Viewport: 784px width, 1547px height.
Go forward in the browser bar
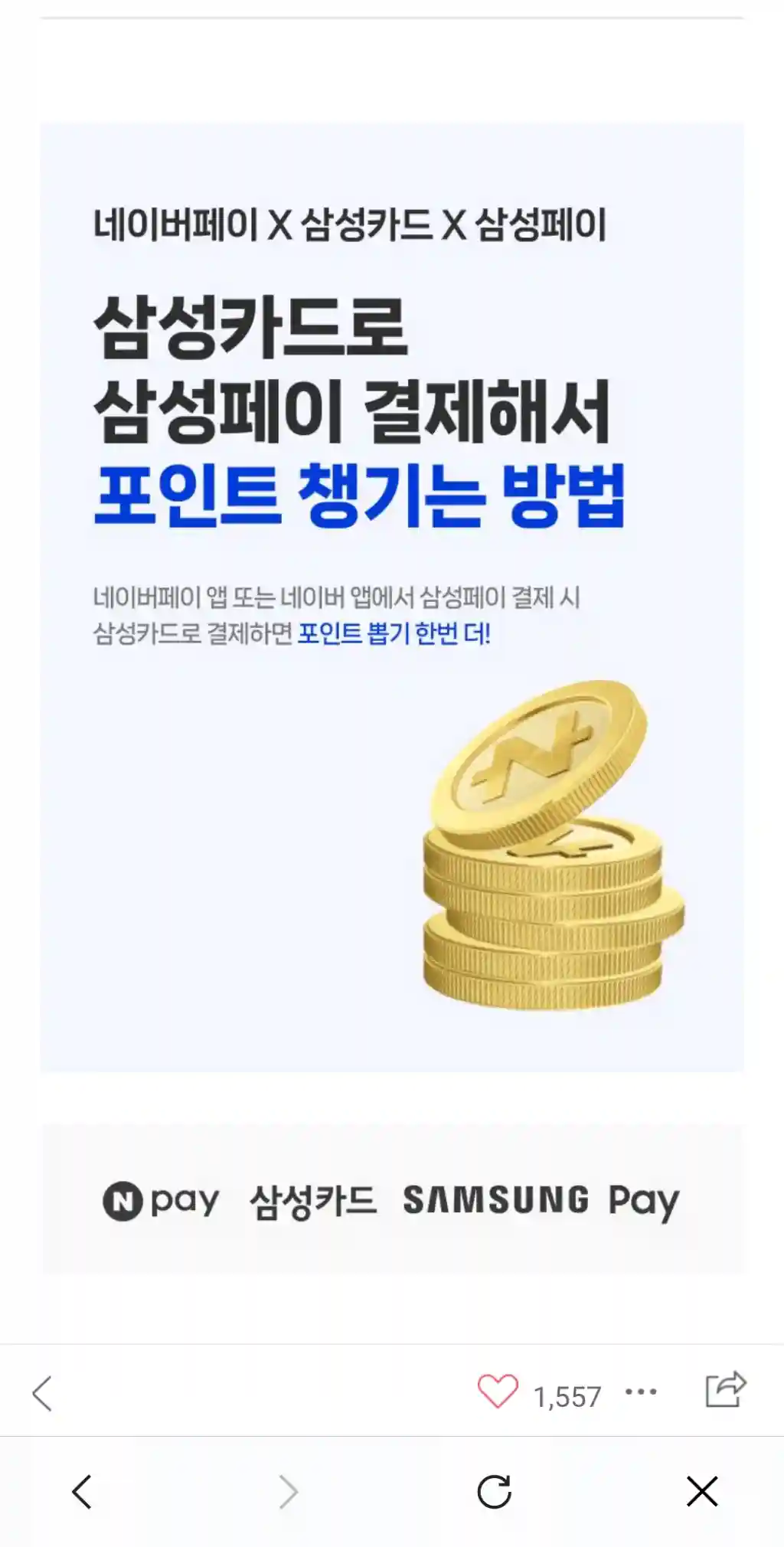289,1492
